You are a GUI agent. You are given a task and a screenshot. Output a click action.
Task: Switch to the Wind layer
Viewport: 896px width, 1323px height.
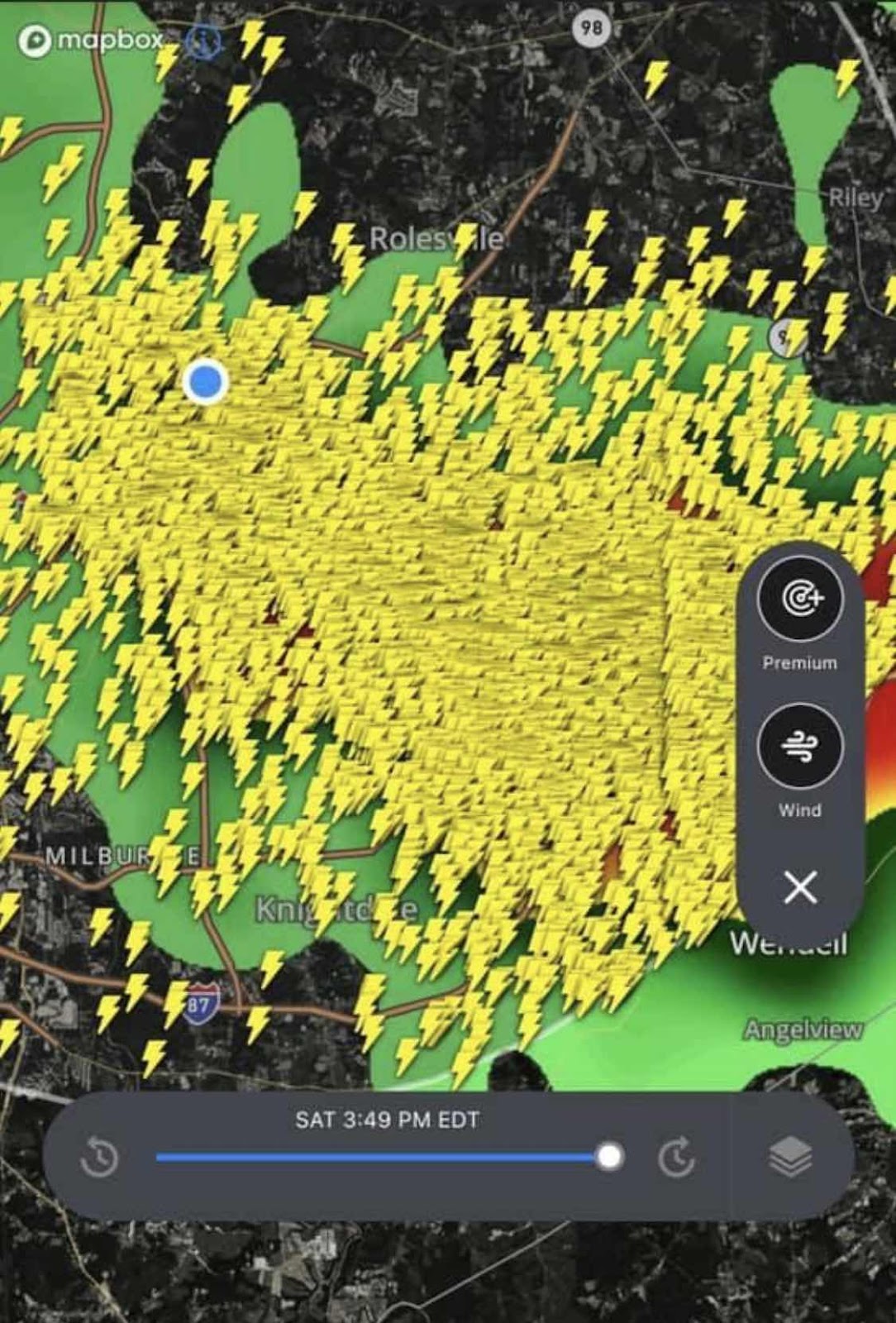pyautogui.click(x=799, y=746)
